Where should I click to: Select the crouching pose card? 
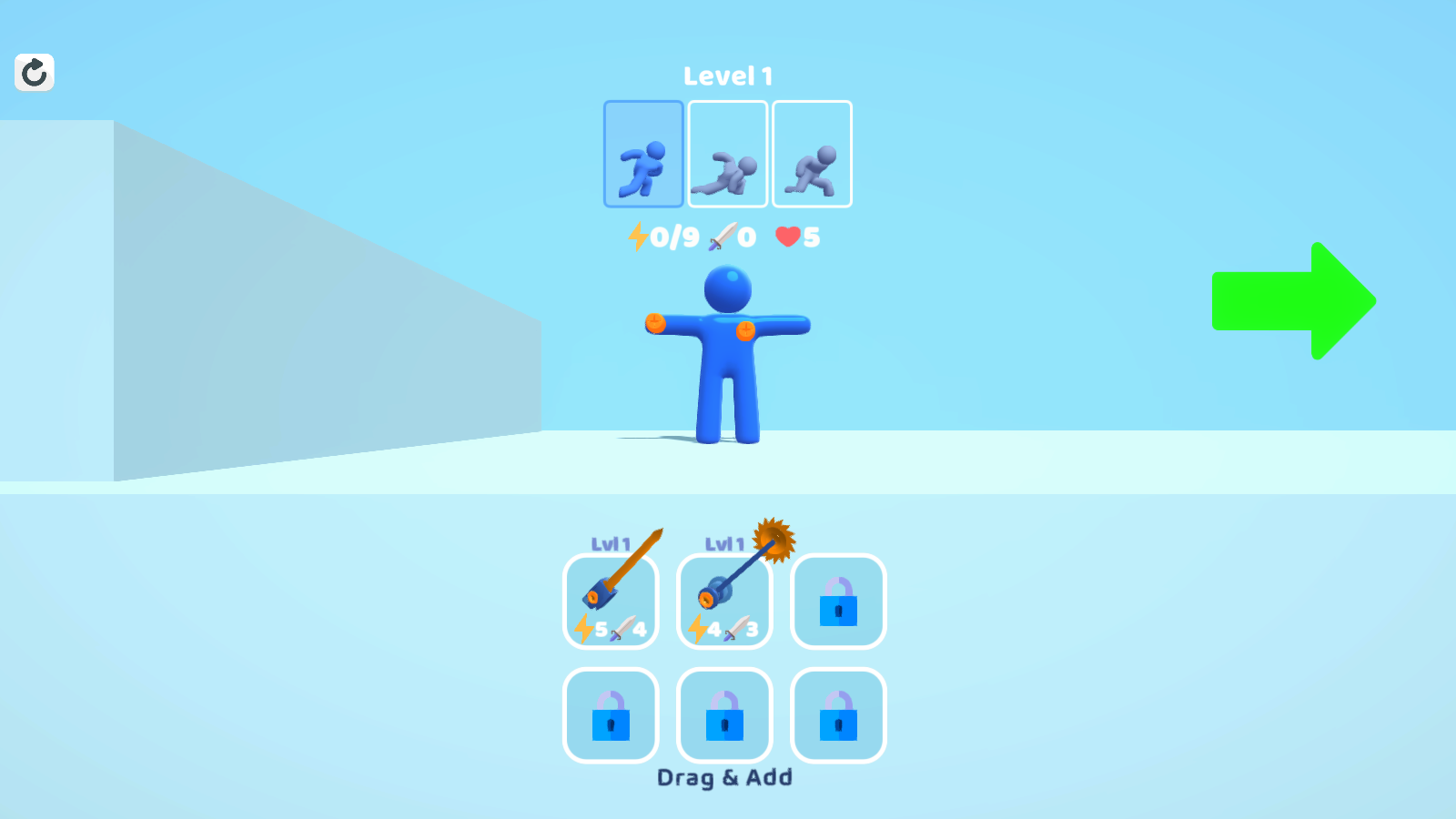812,155
